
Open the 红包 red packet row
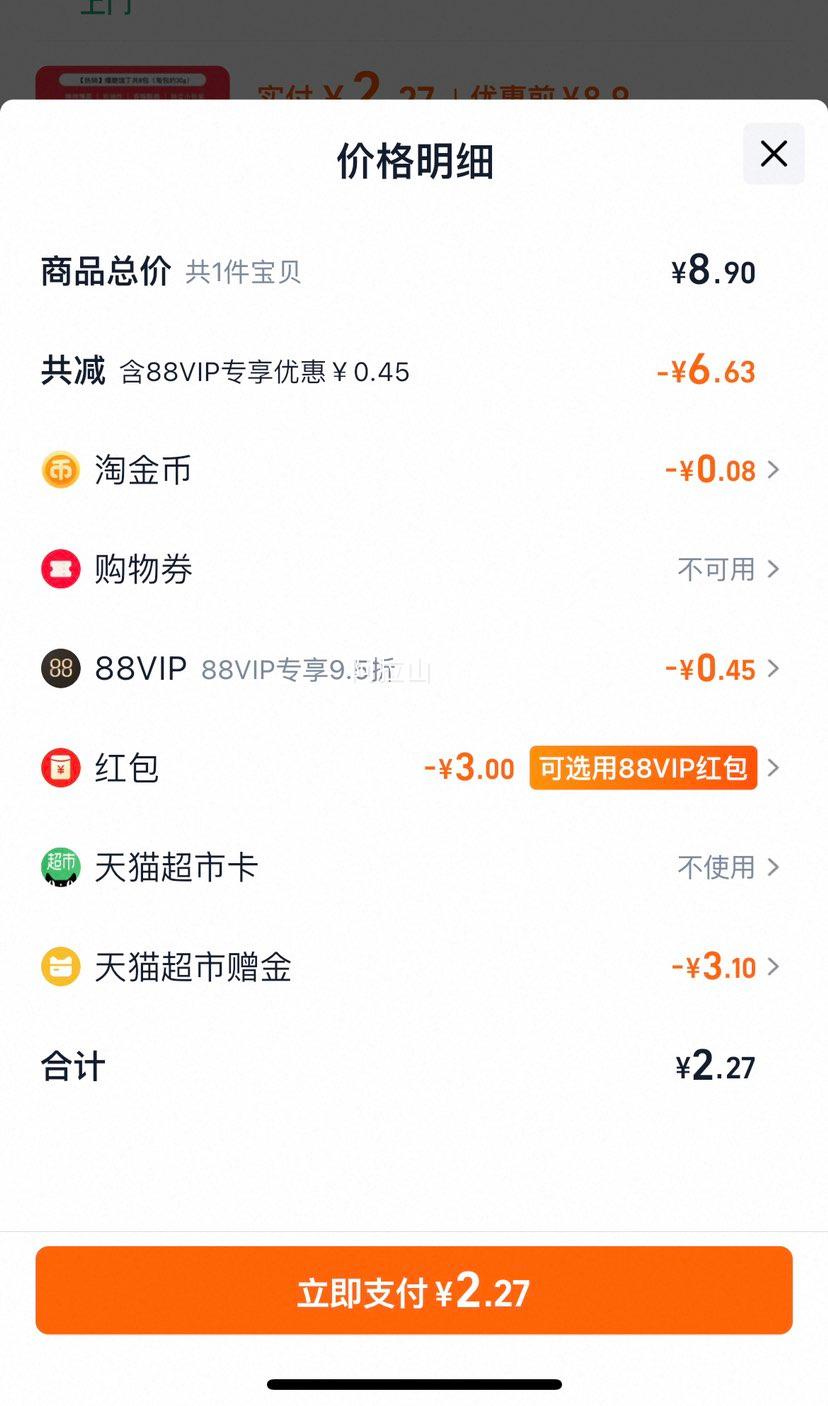pyautogui.click(x=414, y=768)
